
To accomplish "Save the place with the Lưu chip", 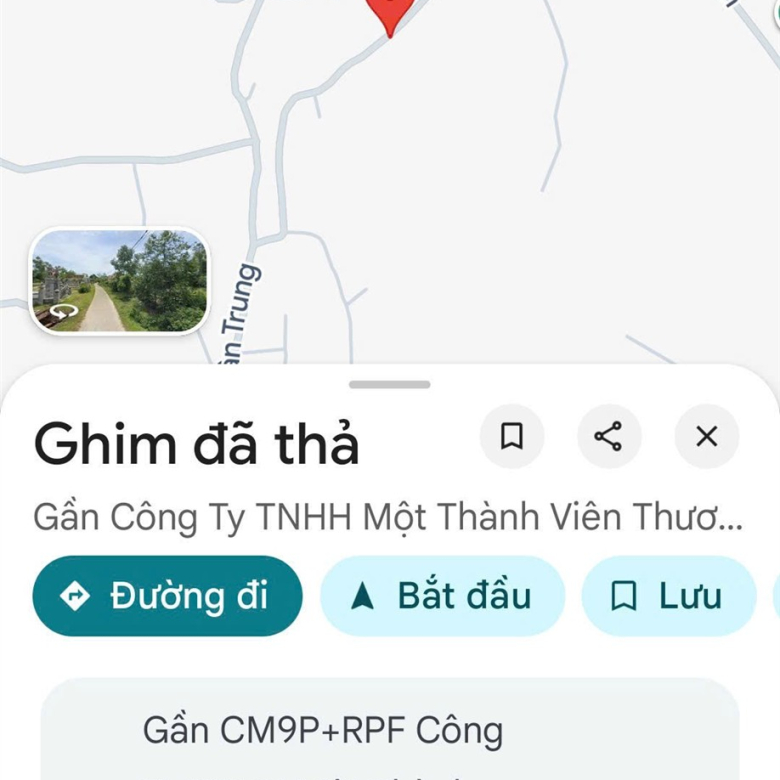I will (x=668, y=596).
